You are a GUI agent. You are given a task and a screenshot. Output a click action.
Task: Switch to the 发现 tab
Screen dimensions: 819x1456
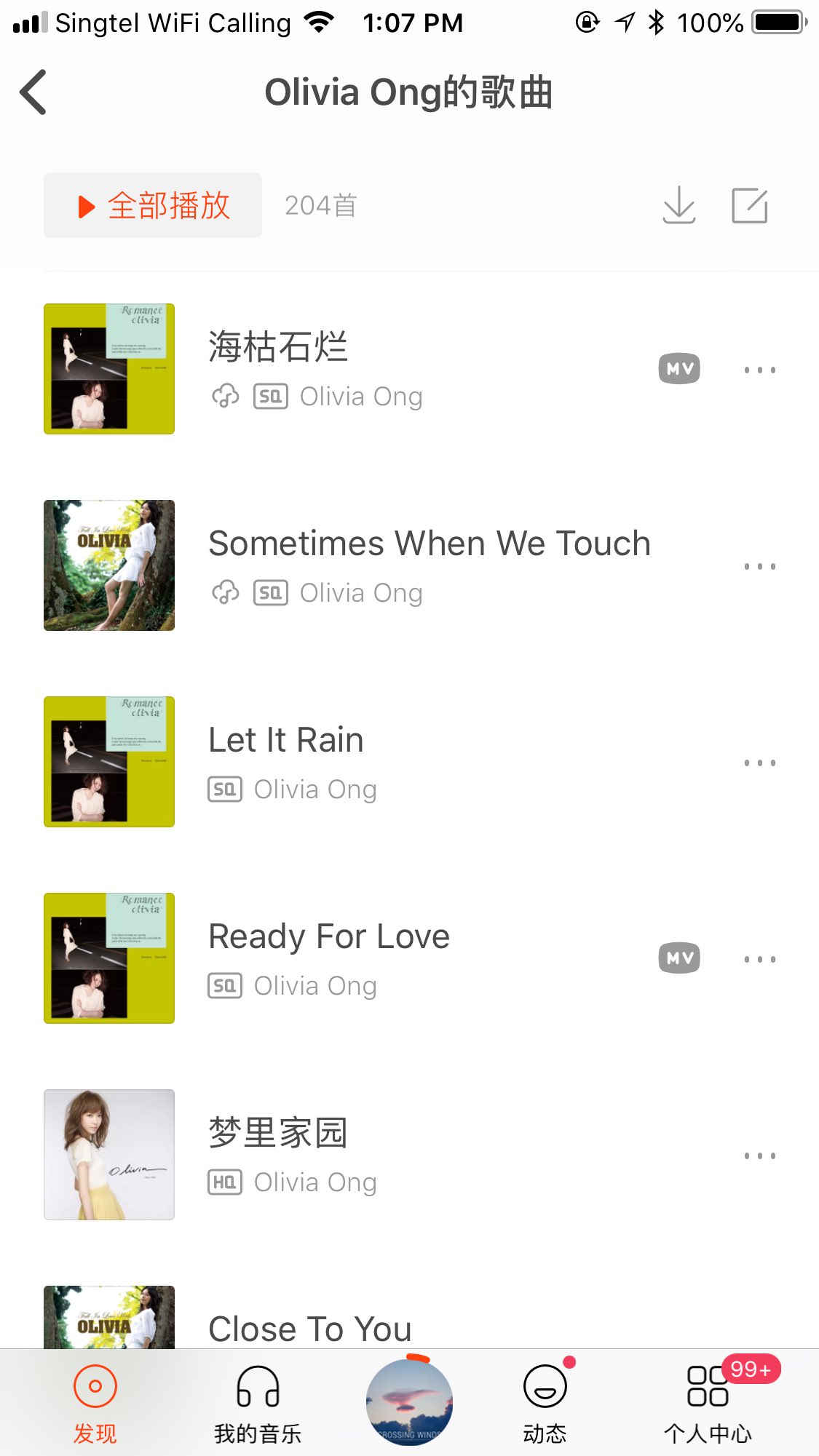[x=95, y=1402]
